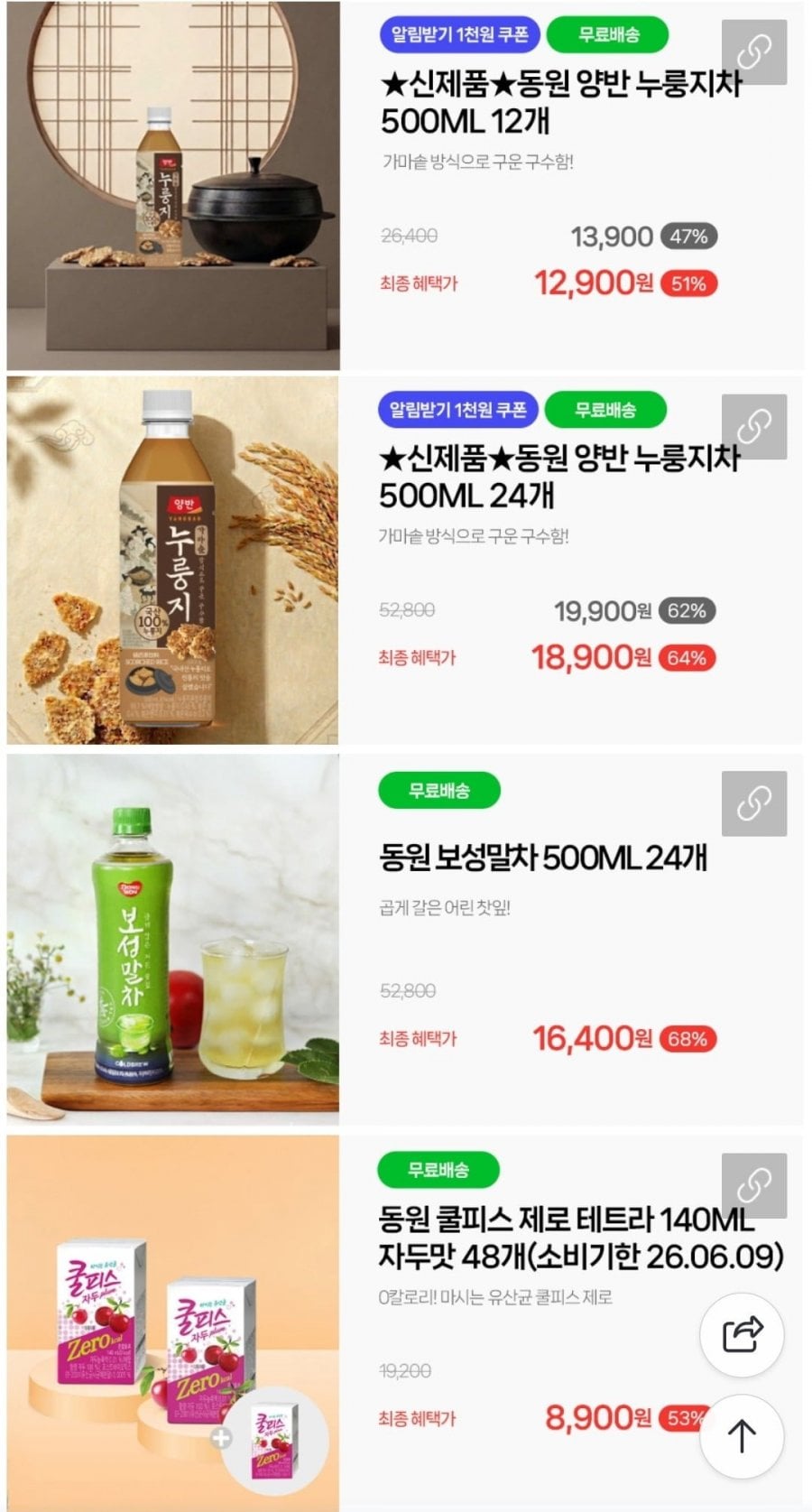Copy link for 누룽지차 500ML 12개
The height and width of the screenshot is (1512, 812).
[x=754, y=51]
